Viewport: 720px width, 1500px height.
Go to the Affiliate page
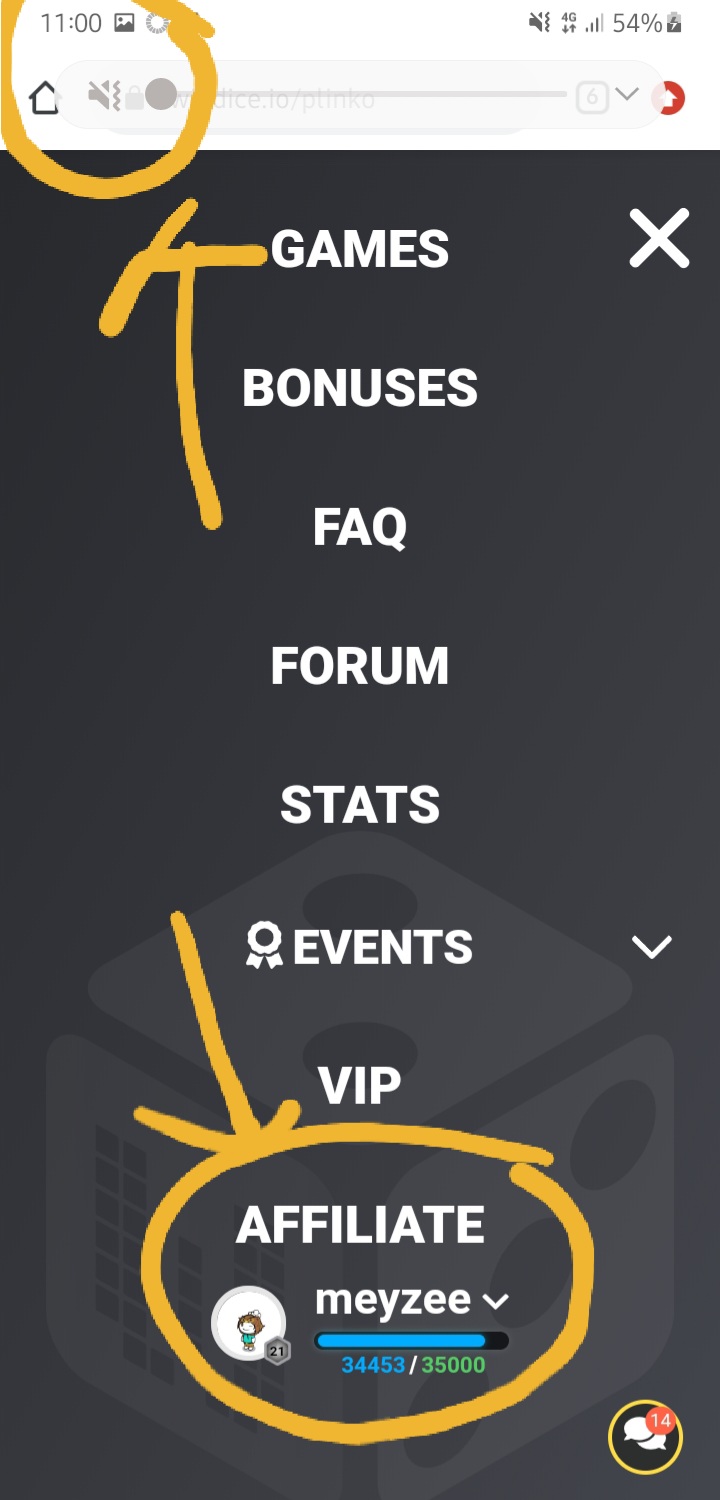coord(360,1224)
